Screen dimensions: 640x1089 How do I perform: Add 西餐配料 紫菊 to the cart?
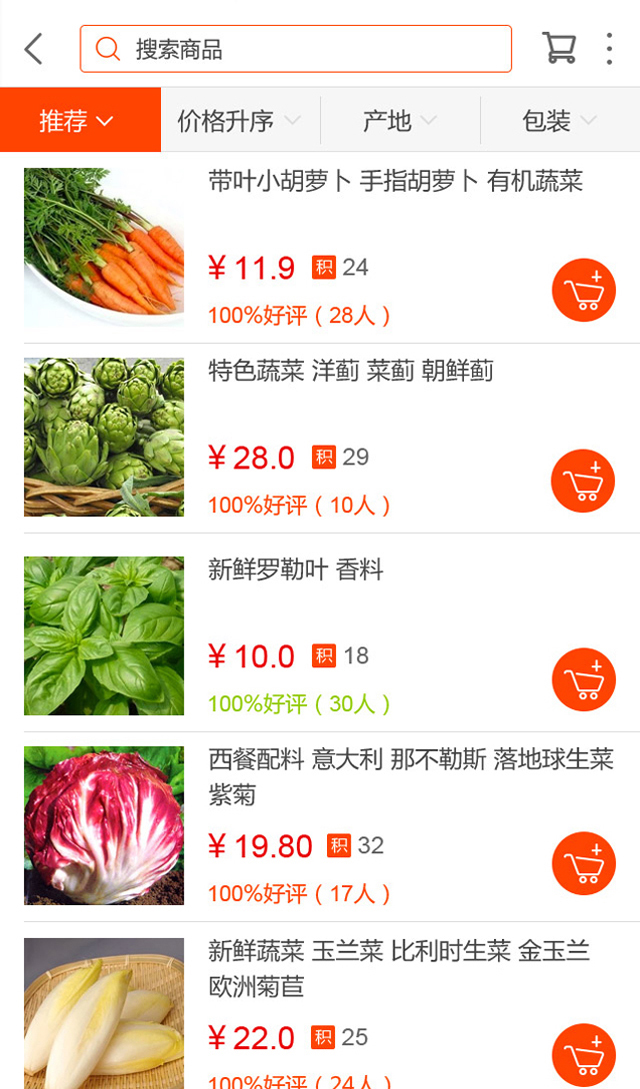pos(583,863)
